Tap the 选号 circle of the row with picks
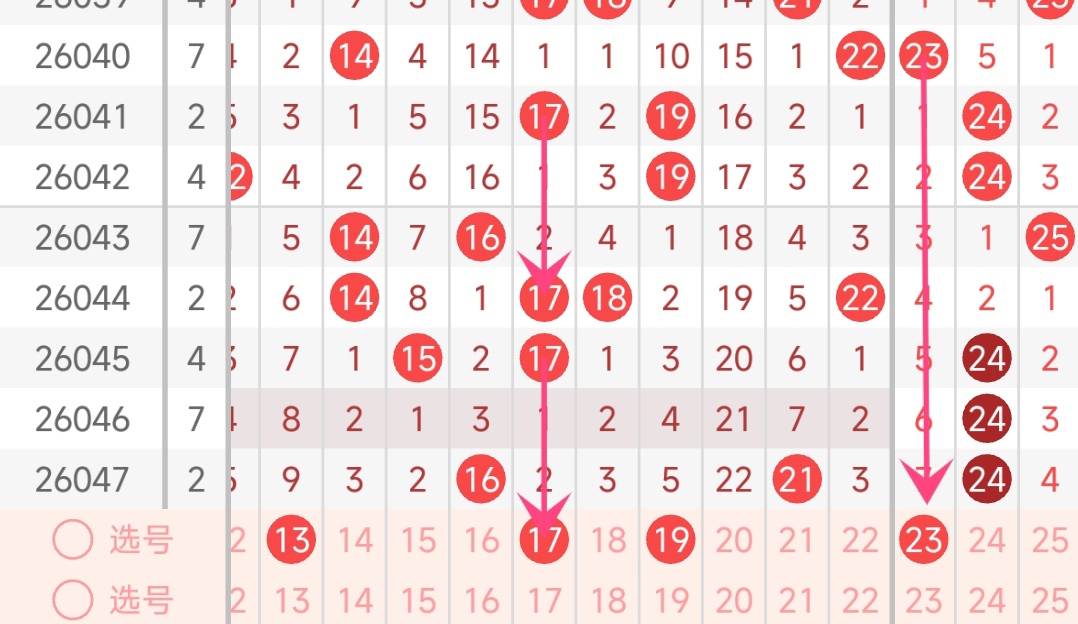This screenshot has width=1078, height=624. (73, 541)
